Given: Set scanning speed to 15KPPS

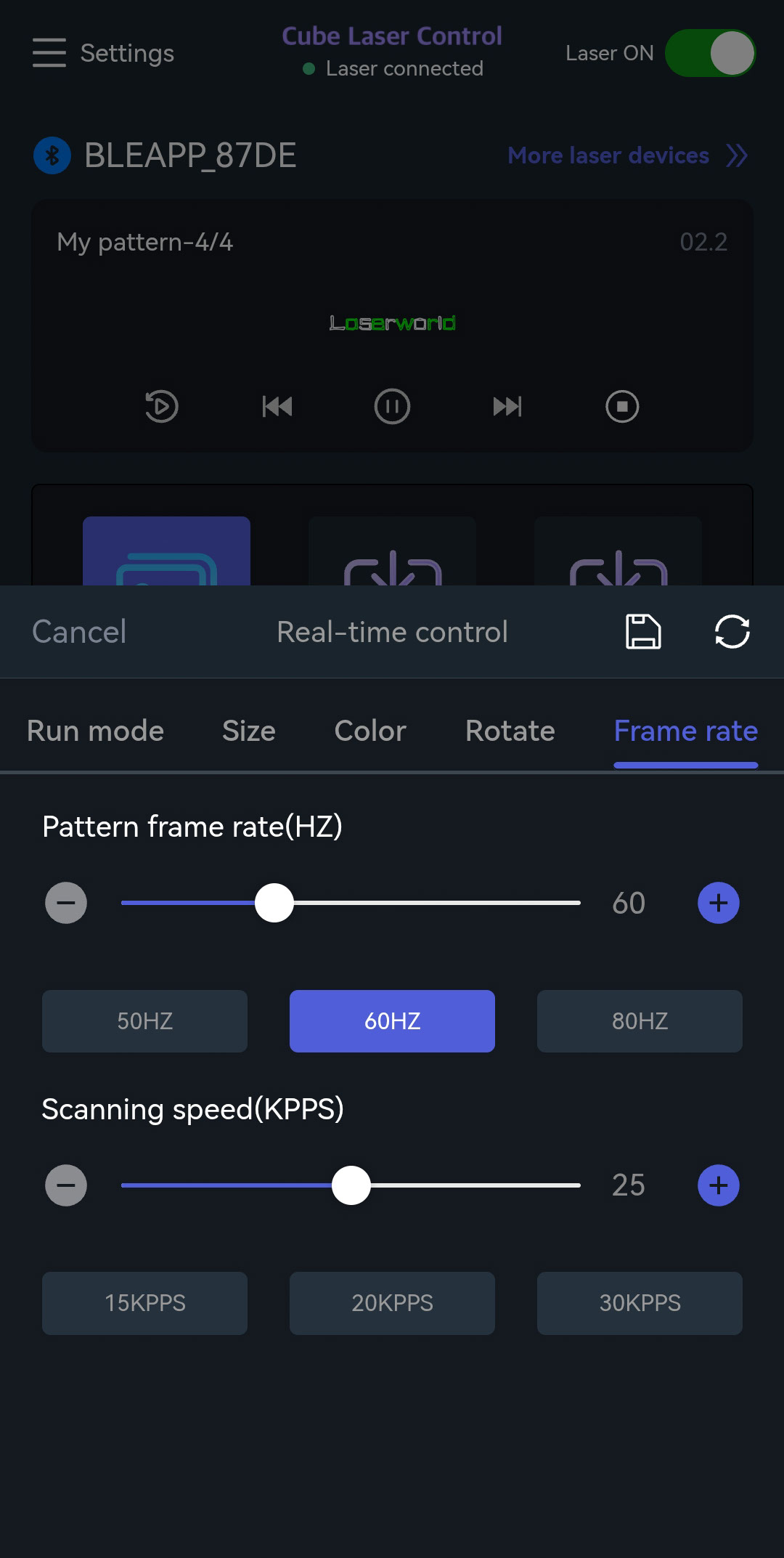Looking at the screenshot, I should pyautogui.click(x=144, y=1303).
